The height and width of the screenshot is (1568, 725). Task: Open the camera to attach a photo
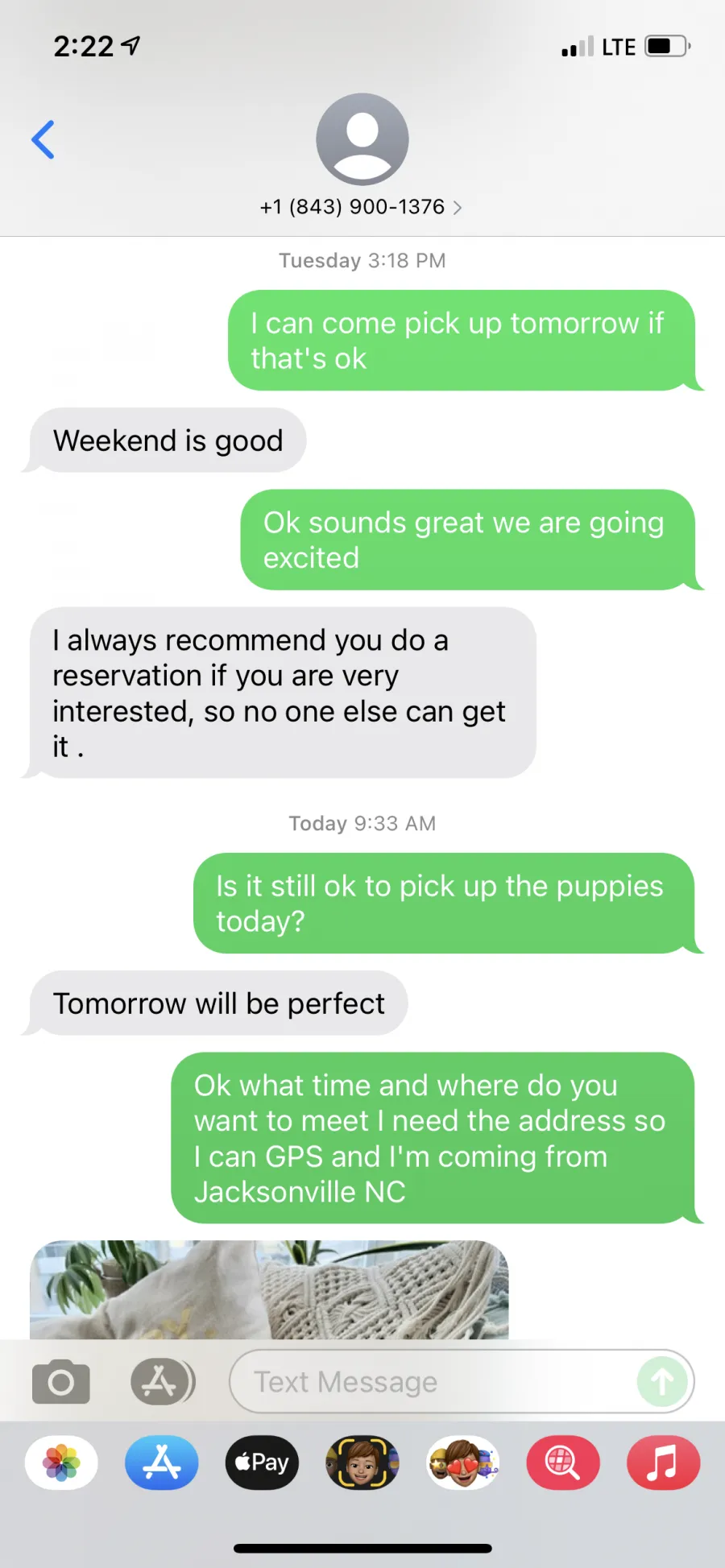point(61,1382)
